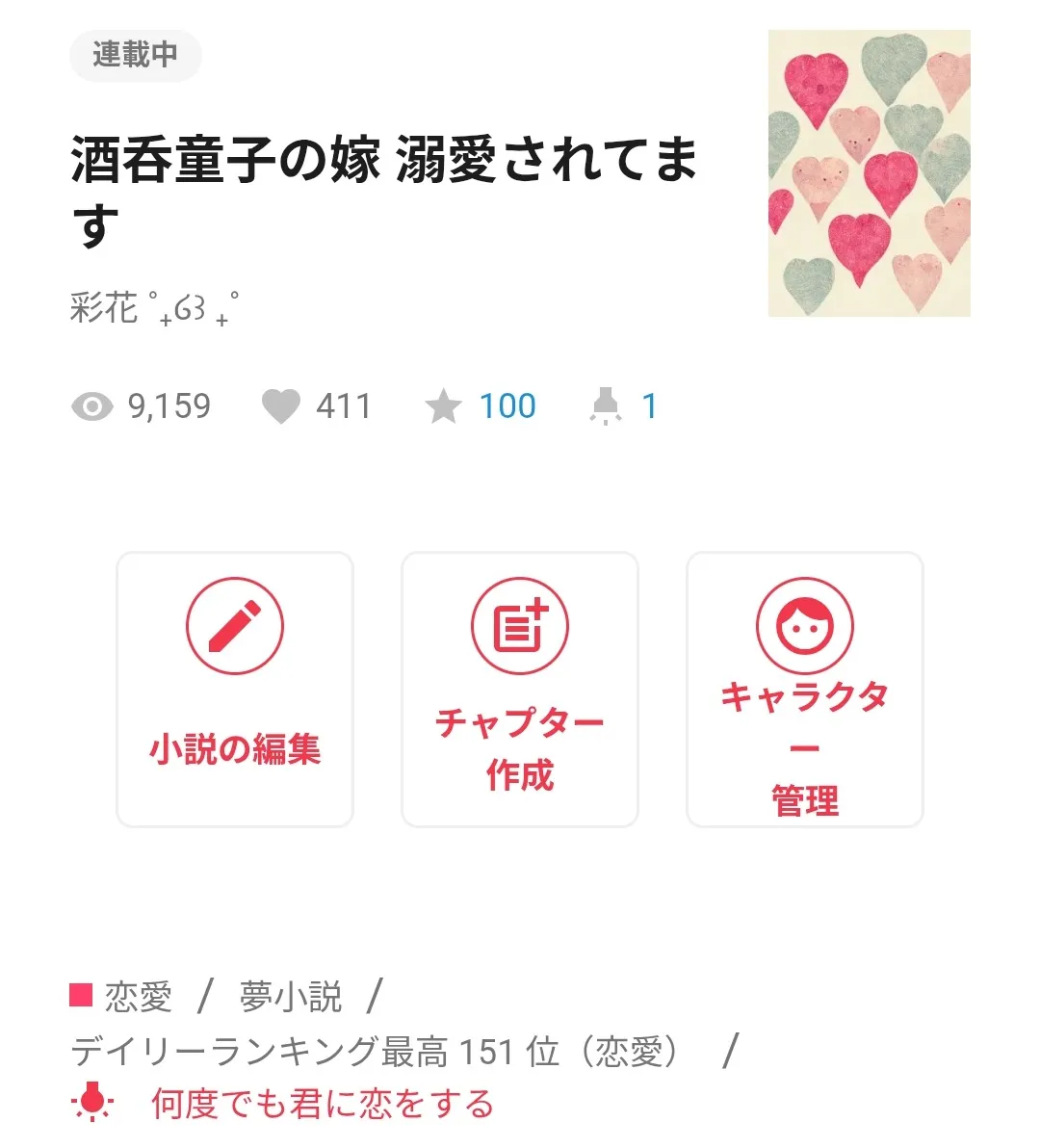Create a new chapter with チャプター作成
The height and width of the screenshot is (1148, 1040).
tap(520, 690)
